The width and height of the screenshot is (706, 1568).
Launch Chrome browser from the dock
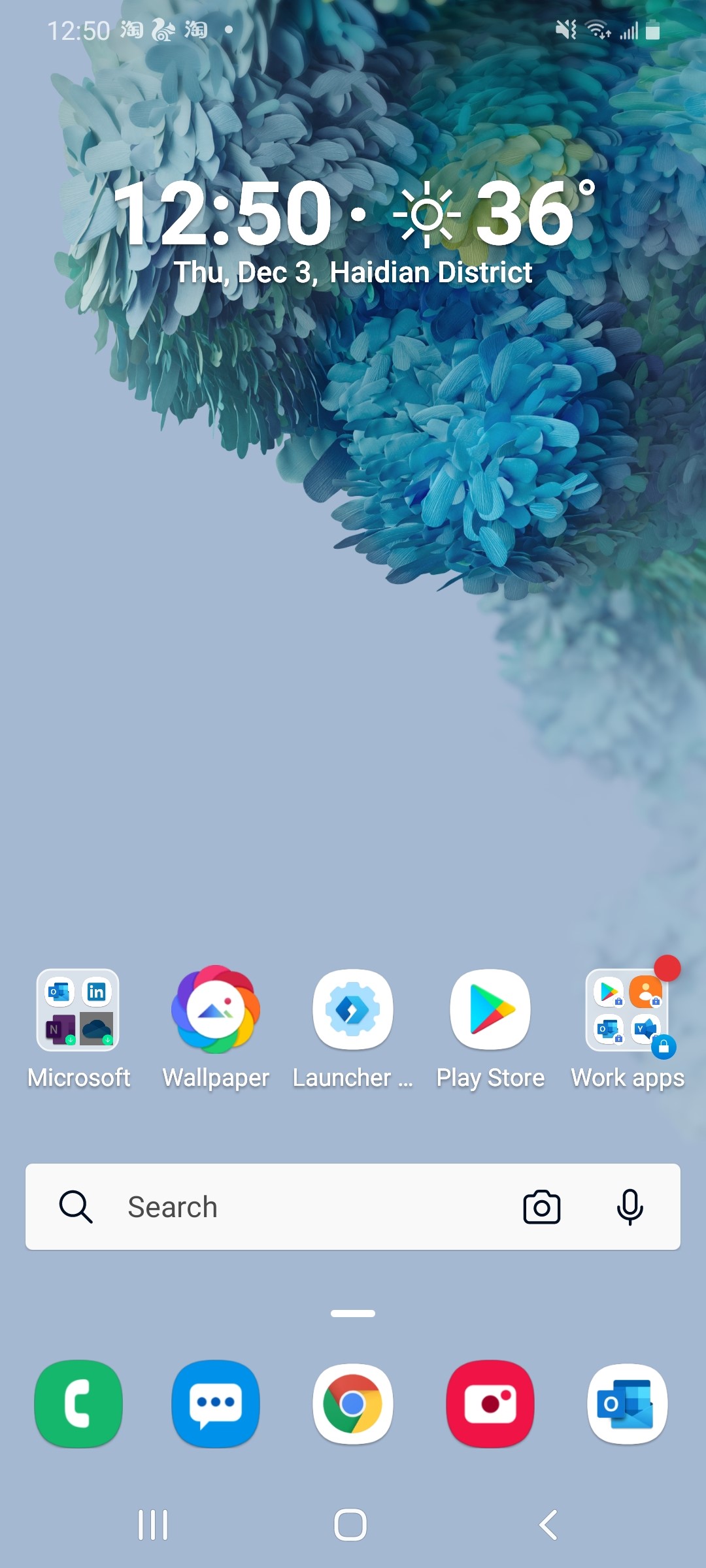pyautogui.click(x=353, y=1403)
